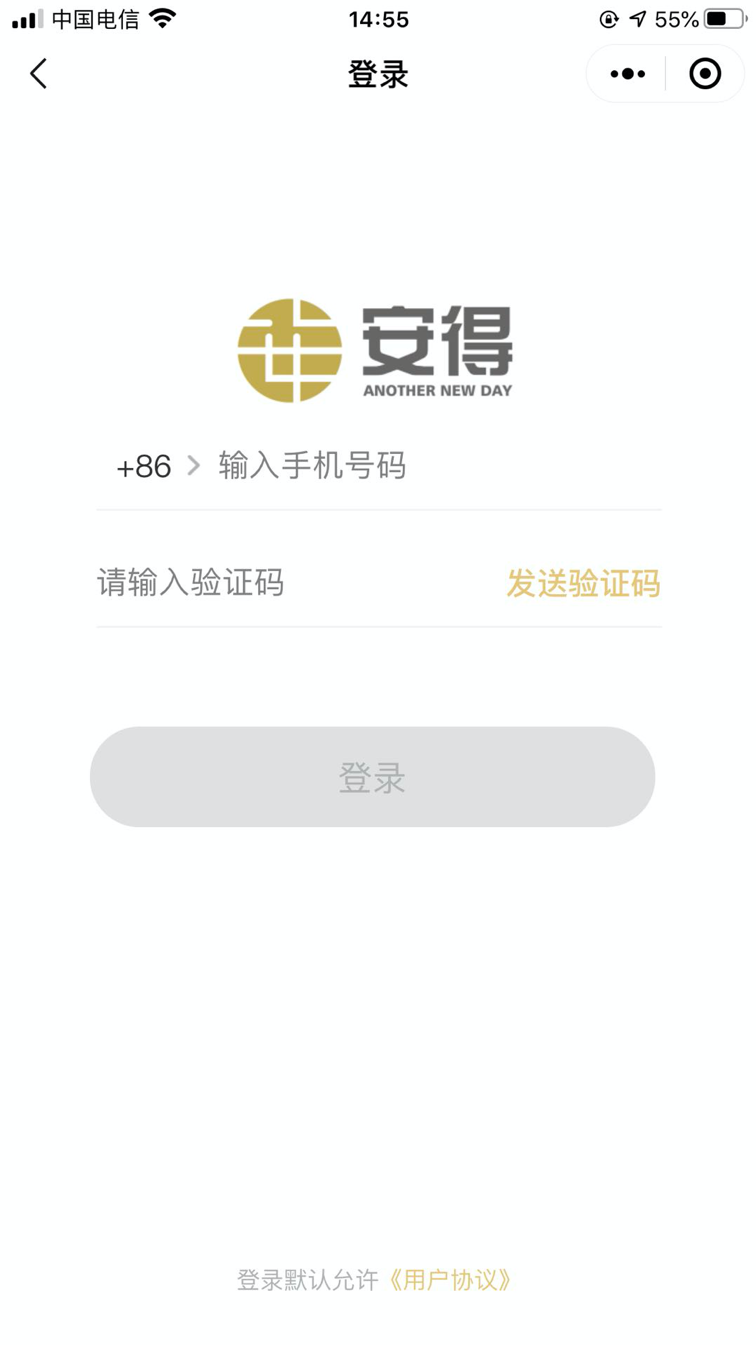Tap the grey 登录 button

pos(372,777)
